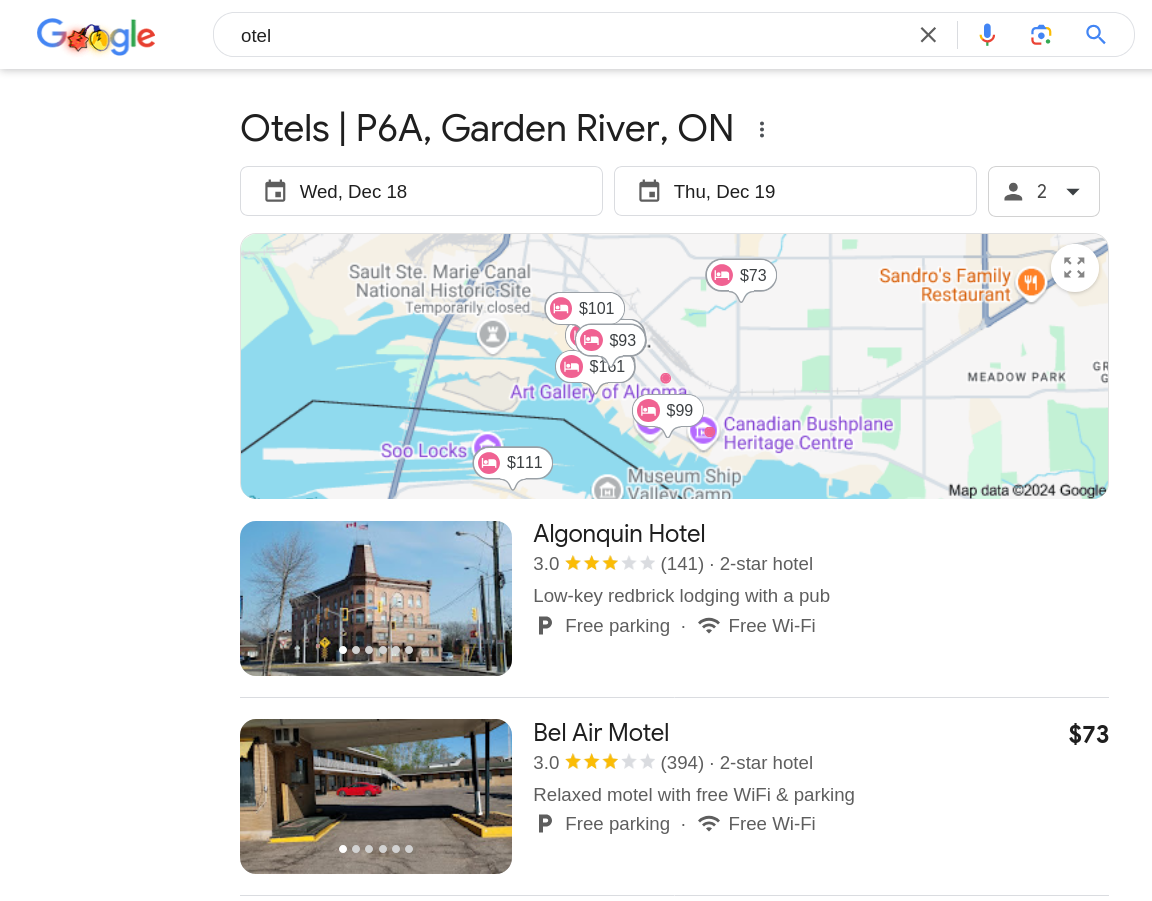Clear the search query
1152x901 pixels.
click(928, 35)
